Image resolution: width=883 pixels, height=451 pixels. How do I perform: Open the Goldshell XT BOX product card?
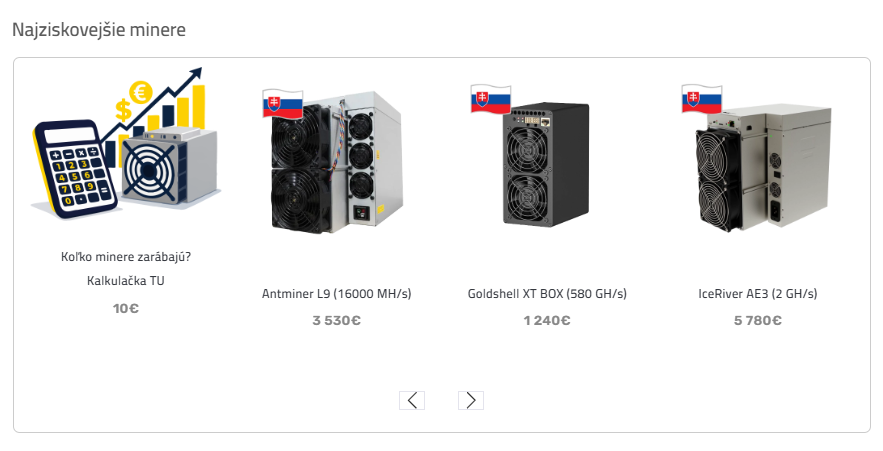[547, 294]
